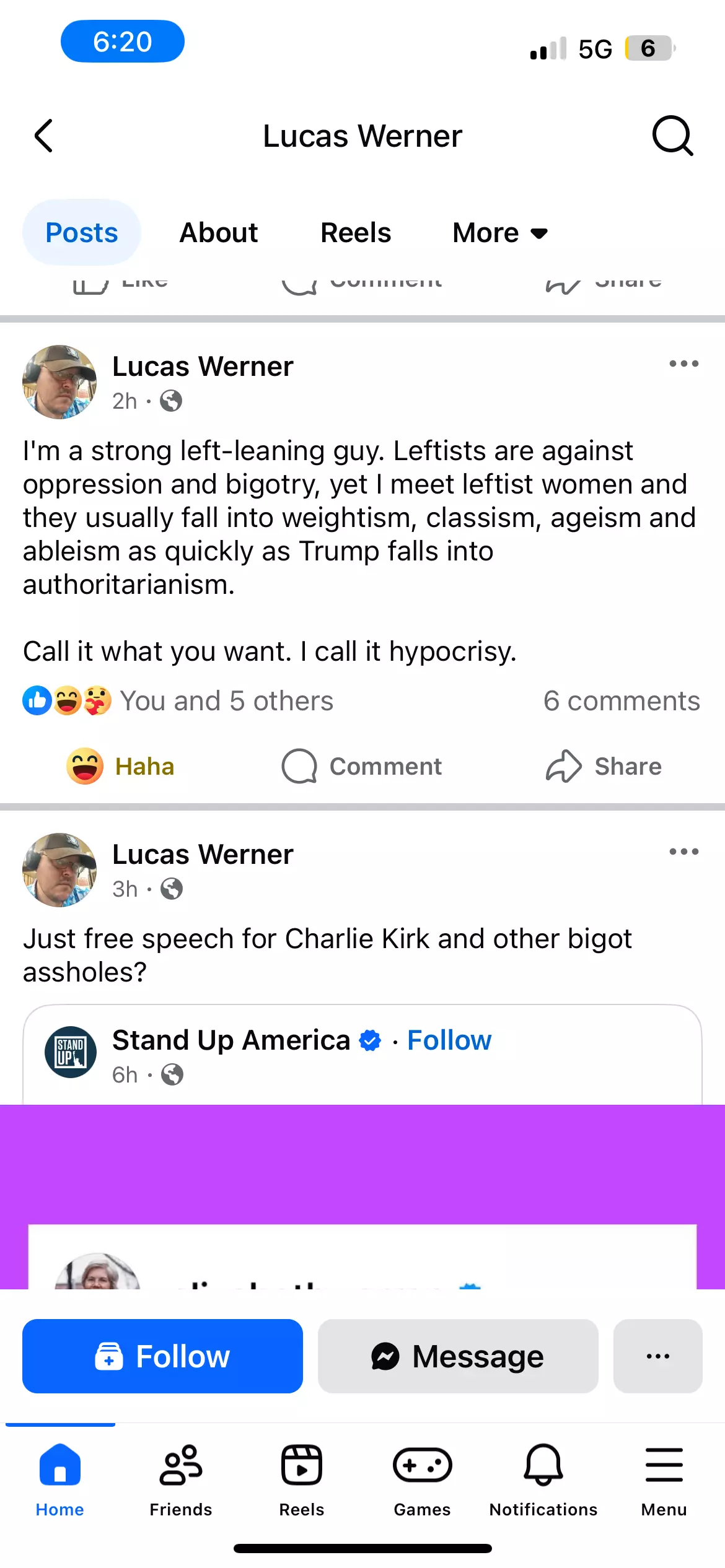
Task: Comment on the left-leaning guy post
Action: click(362, 766)
